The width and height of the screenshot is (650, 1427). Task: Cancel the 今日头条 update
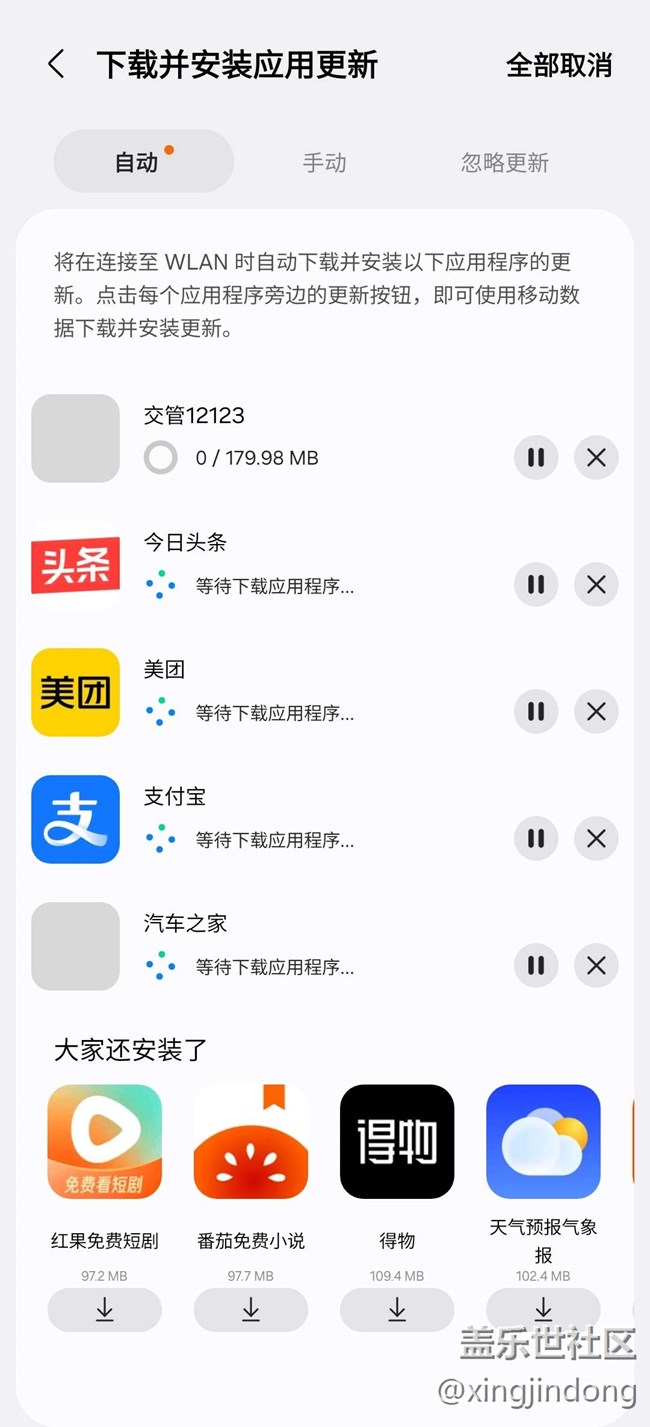pyautogui.click(x=596, y=585)
